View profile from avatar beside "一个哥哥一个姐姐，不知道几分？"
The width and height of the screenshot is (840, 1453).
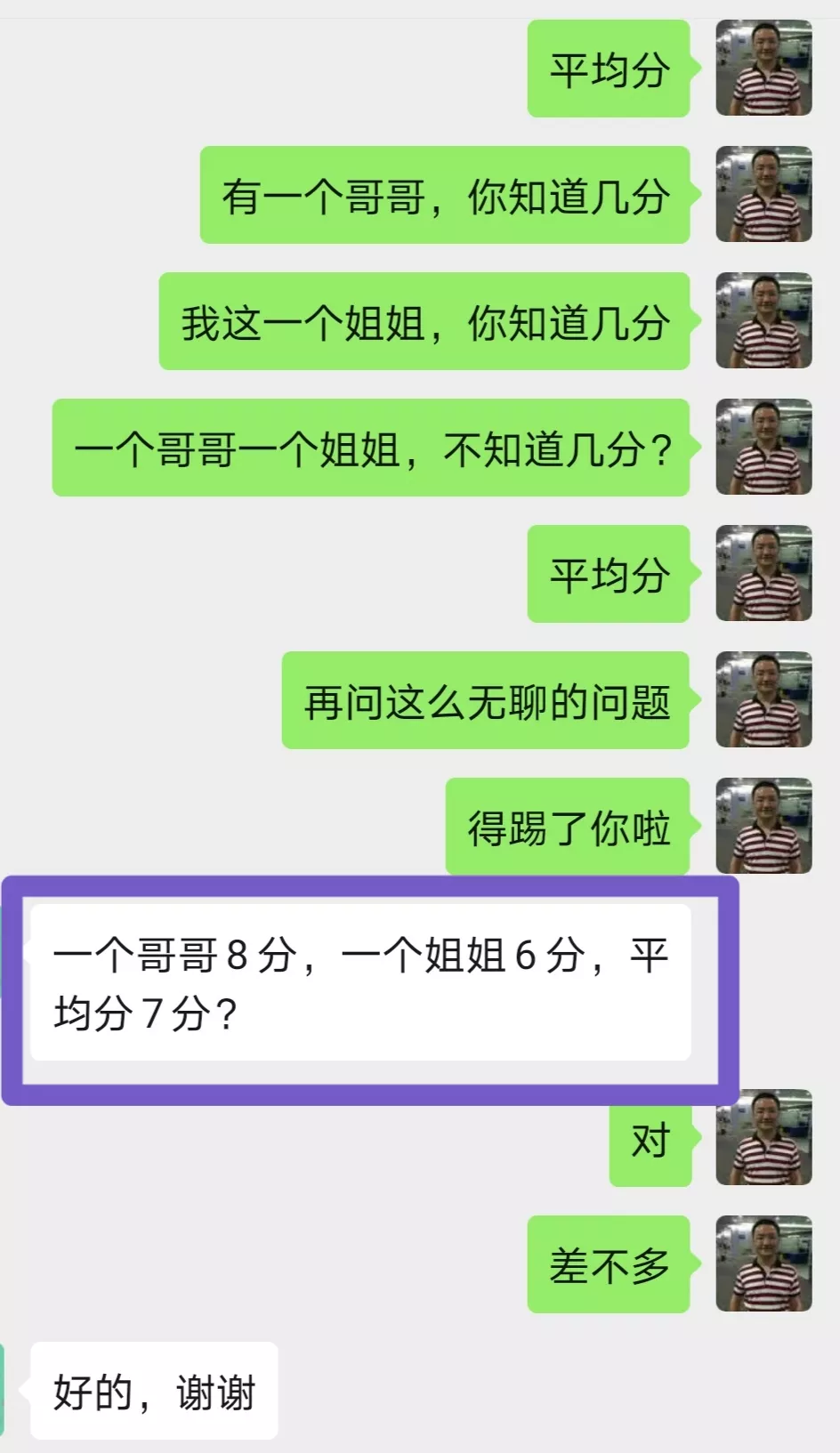coord(763,447)
